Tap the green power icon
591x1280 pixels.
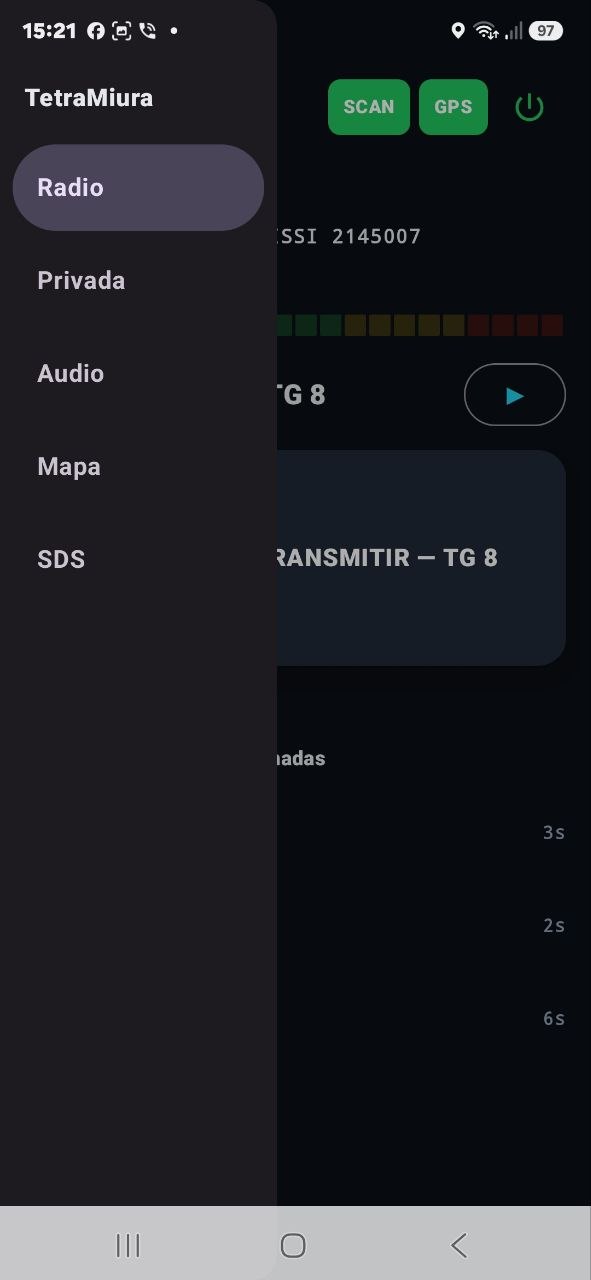click(529, 107)
